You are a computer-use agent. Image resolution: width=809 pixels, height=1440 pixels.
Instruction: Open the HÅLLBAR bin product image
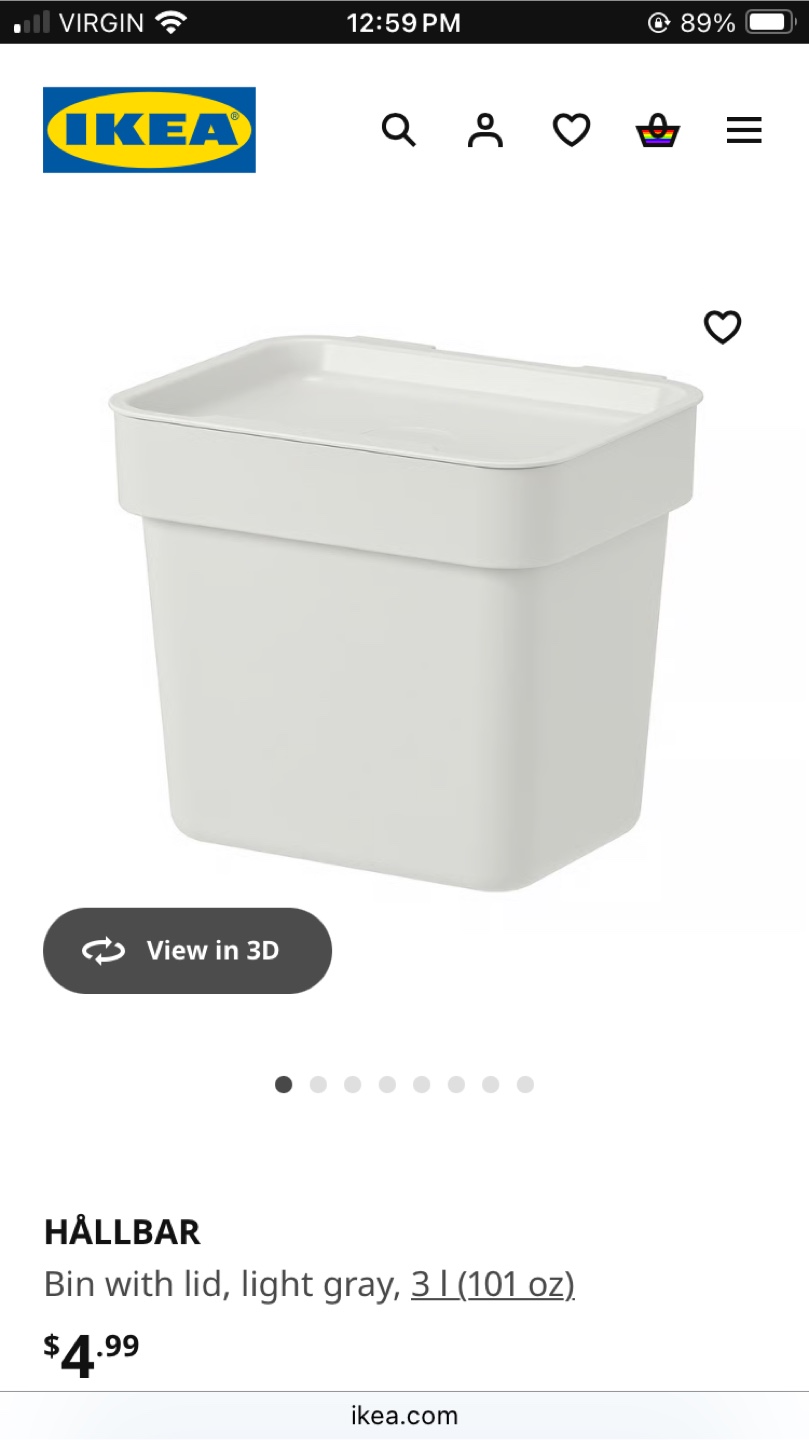pyautogui.click(x=405, y=610)
